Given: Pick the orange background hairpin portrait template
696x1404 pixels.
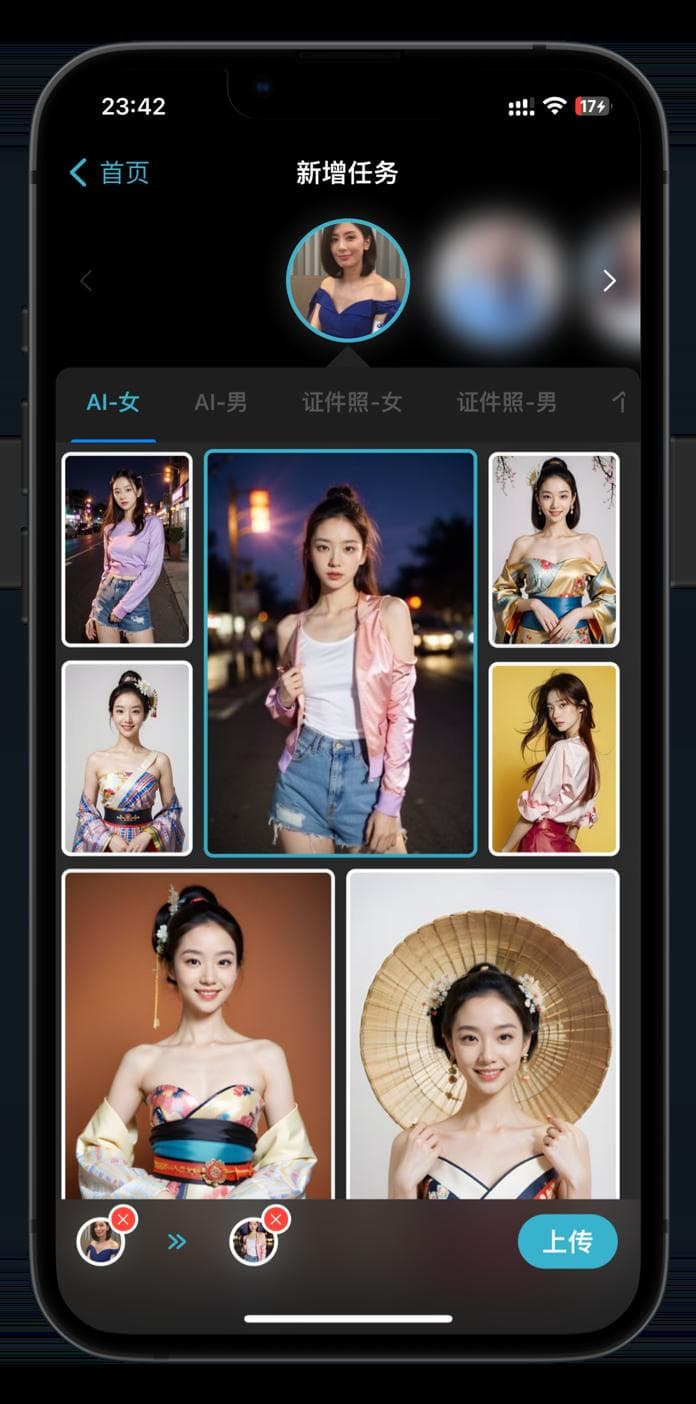Looking at the screenshot, I should 197,1034.
